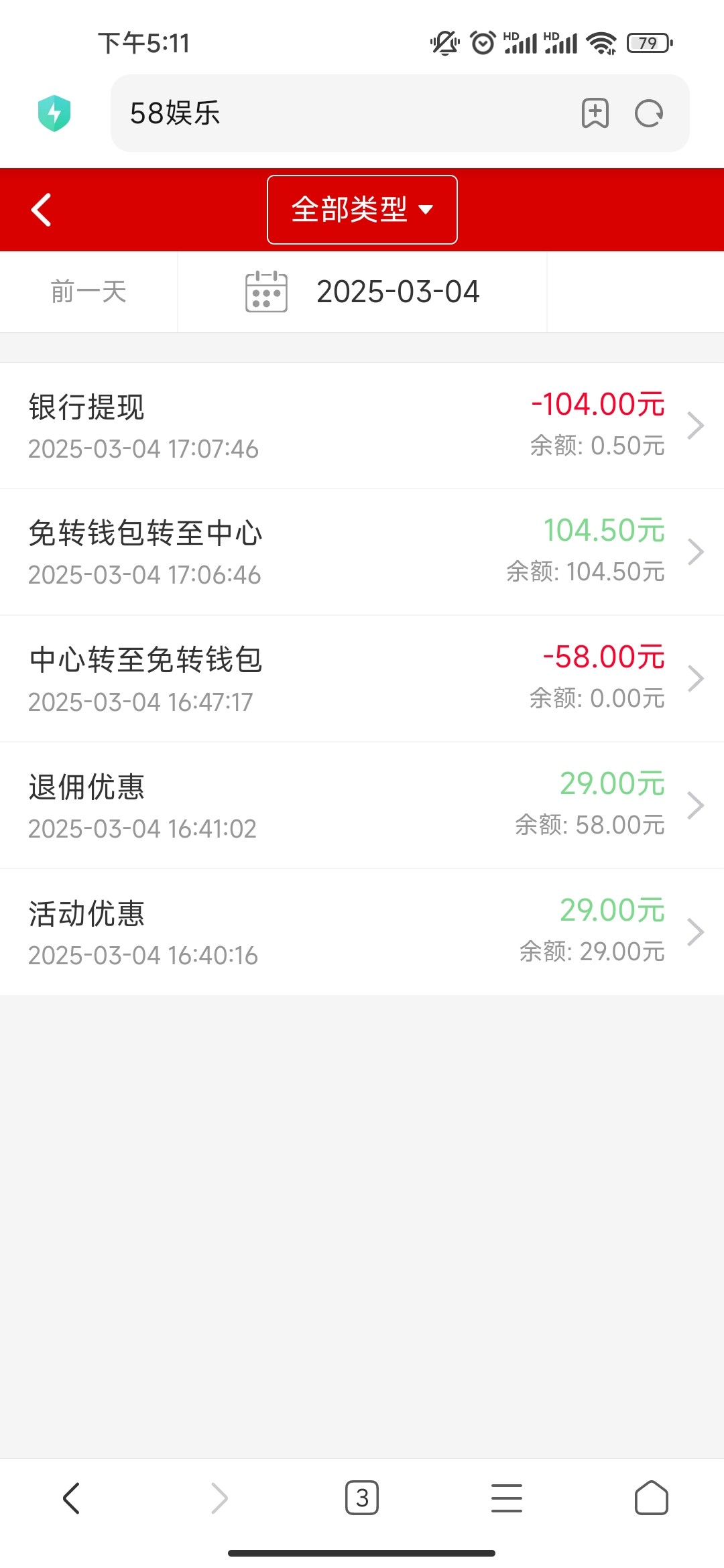Open the 全部类型 filter dropdown
The image size is (724, 1568).
362,210
